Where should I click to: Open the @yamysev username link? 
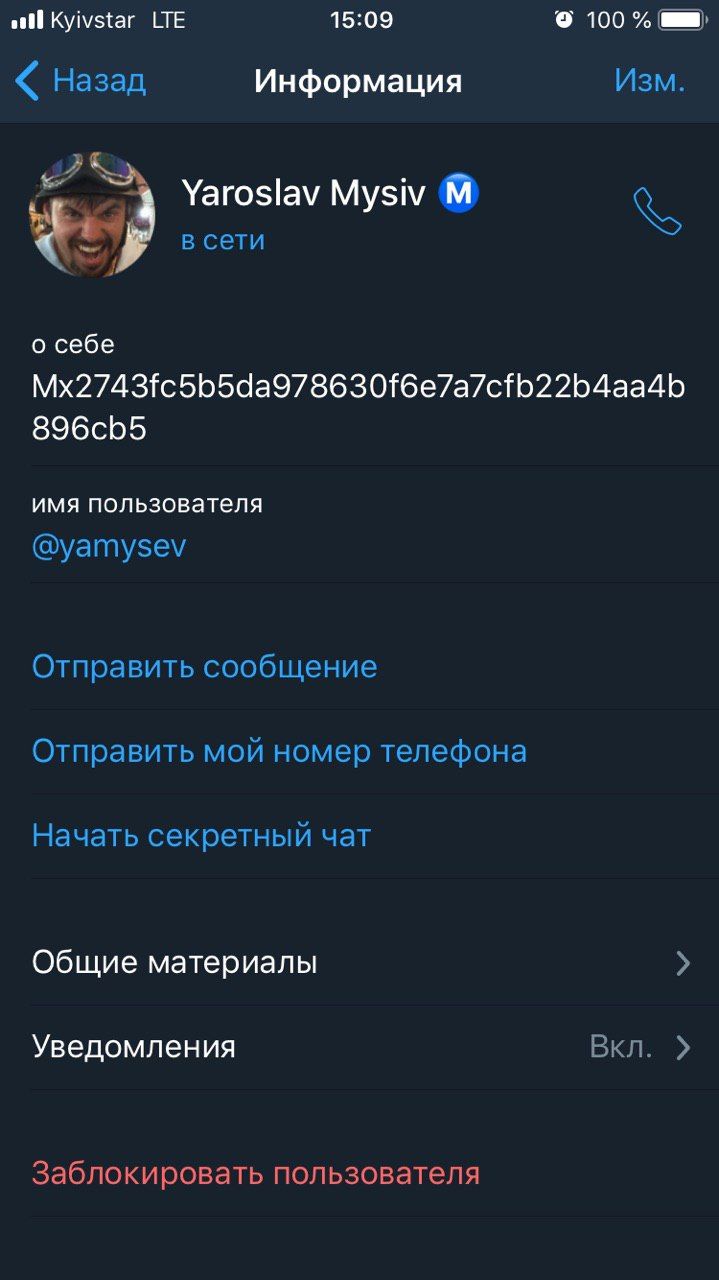(109, 547)
